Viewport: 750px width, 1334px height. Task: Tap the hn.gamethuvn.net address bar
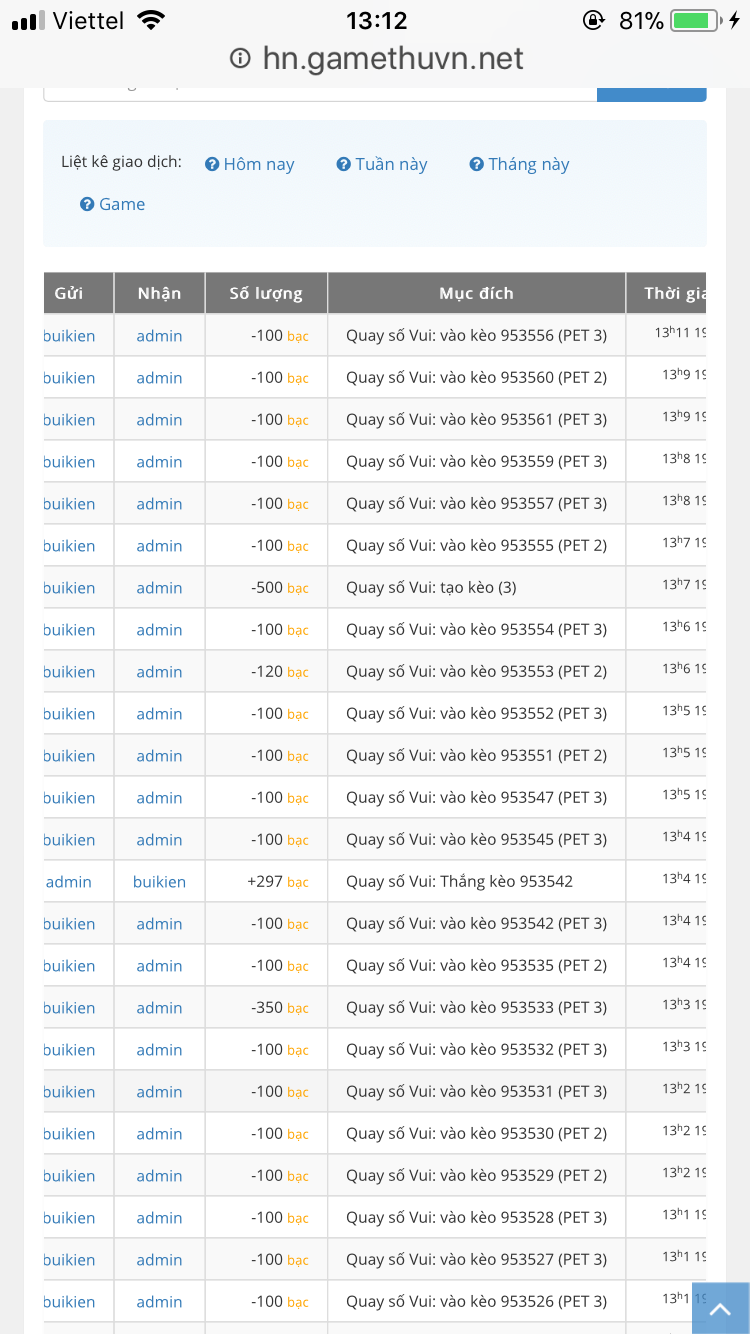[376, 59]
